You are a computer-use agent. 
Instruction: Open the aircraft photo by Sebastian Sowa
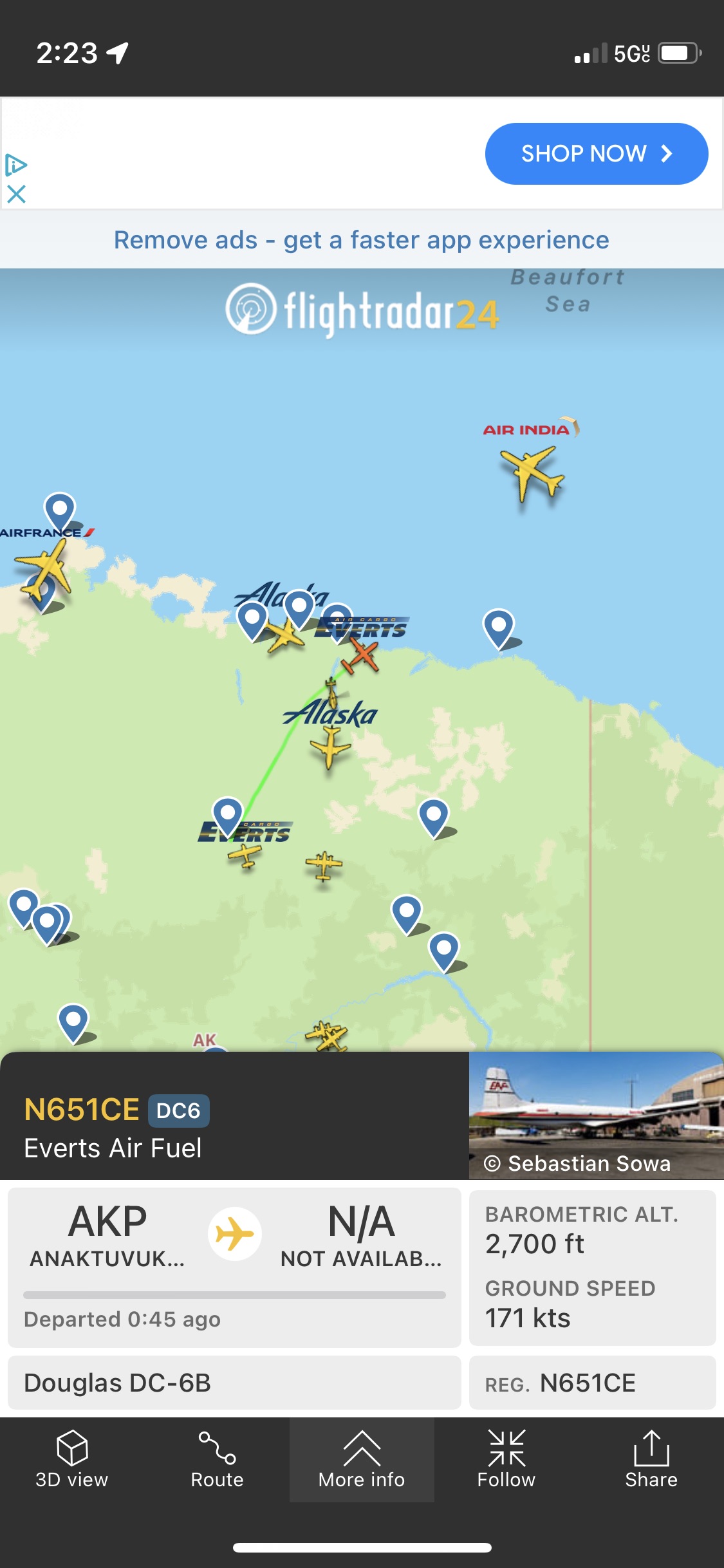(x=595, y=1115)
